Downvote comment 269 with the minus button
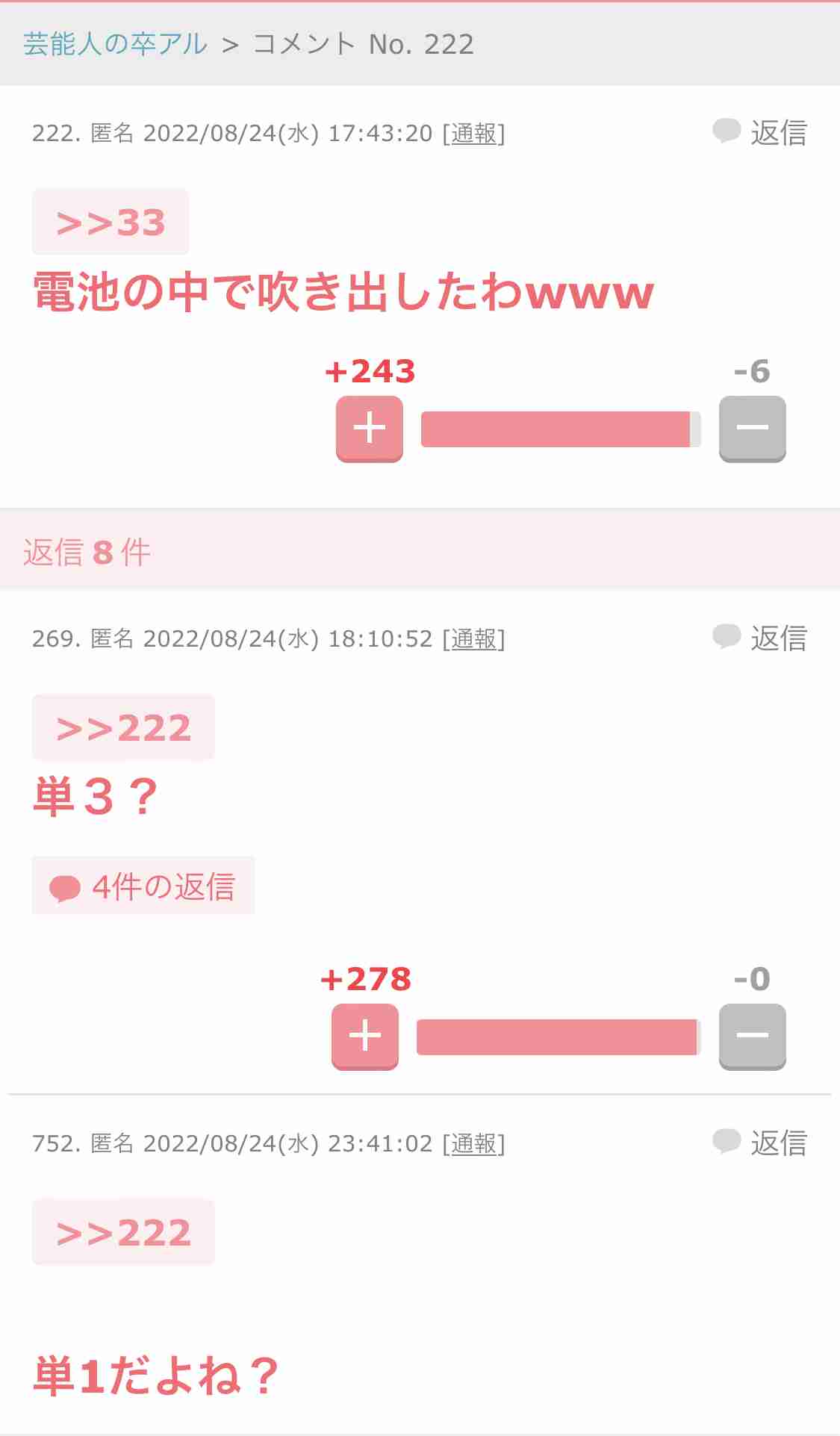Screen dimensions: 840x1436 pyautogui.click(x=753, y=1037)
